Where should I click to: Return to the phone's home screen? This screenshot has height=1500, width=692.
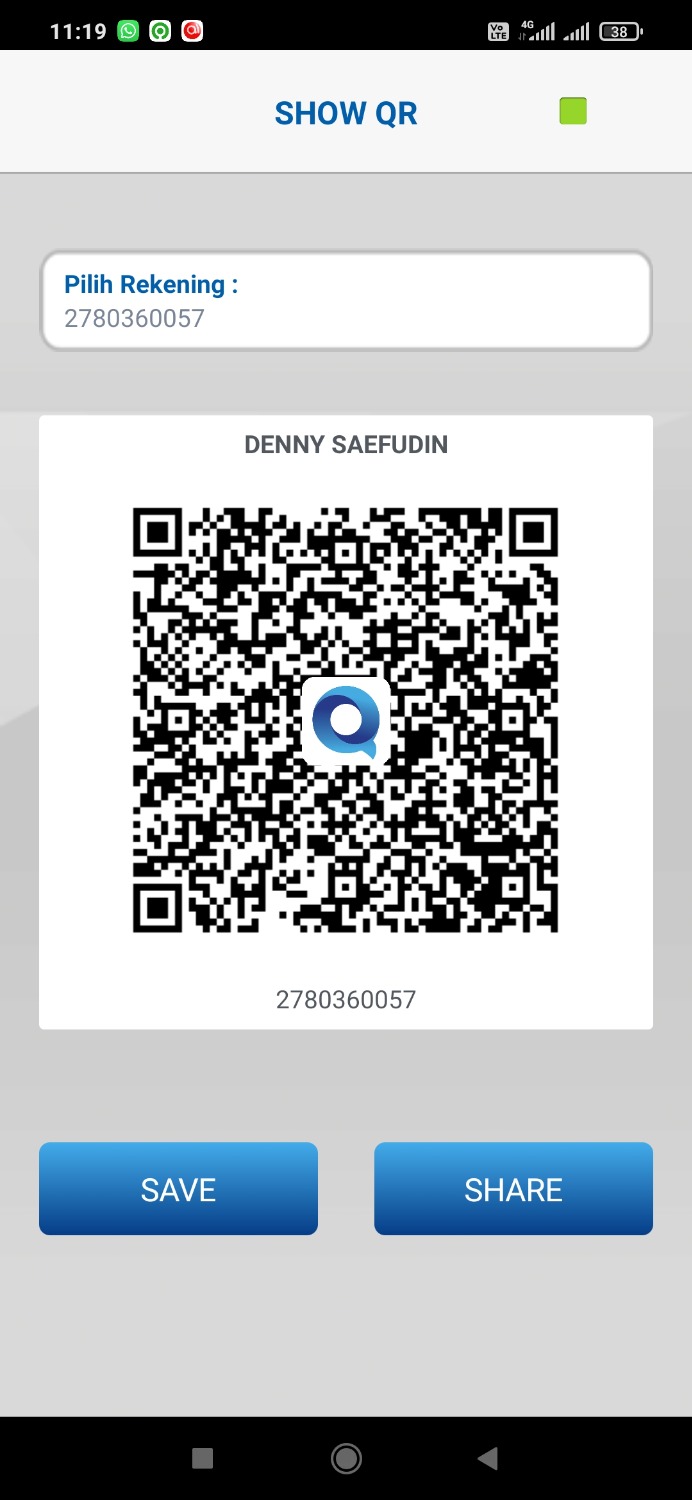pyautogui.click(x=346, y=1459)
